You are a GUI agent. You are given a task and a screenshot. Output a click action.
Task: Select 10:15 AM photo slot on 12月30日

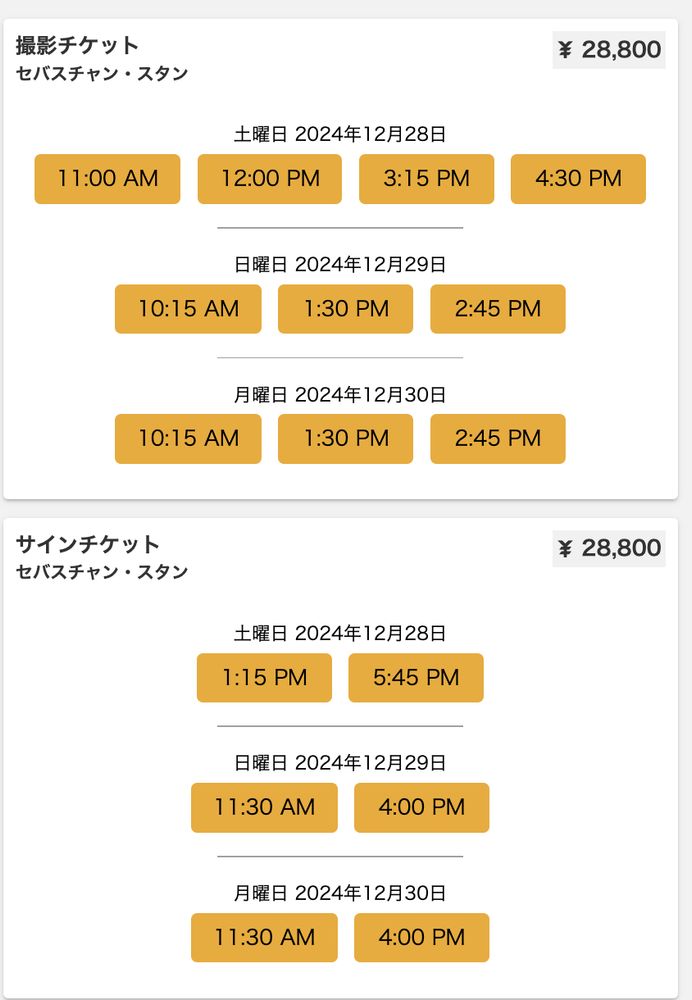point(188,439)
